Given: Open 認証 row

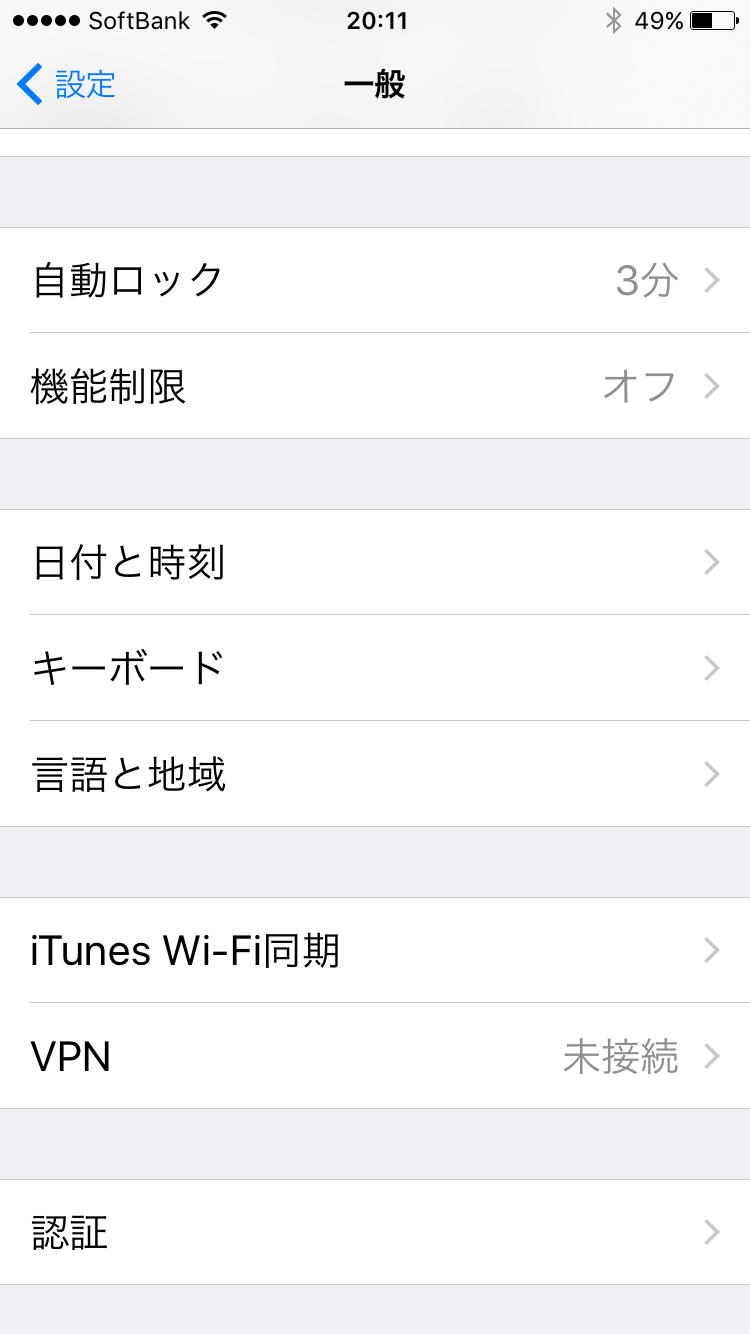Looking at the screenshot, I should (x=375, y=1232).
